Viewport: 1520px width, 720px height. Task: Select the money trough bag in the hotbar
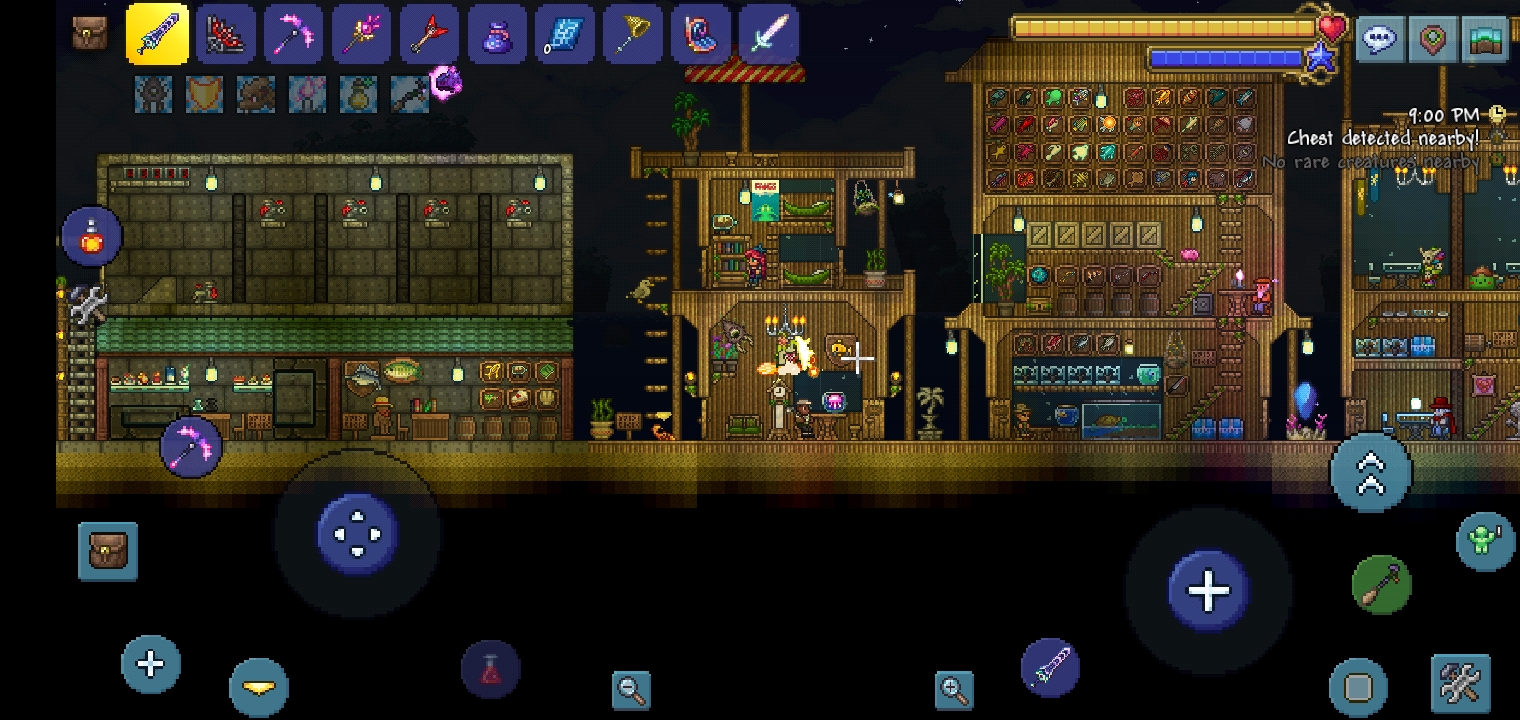point(497,35)
